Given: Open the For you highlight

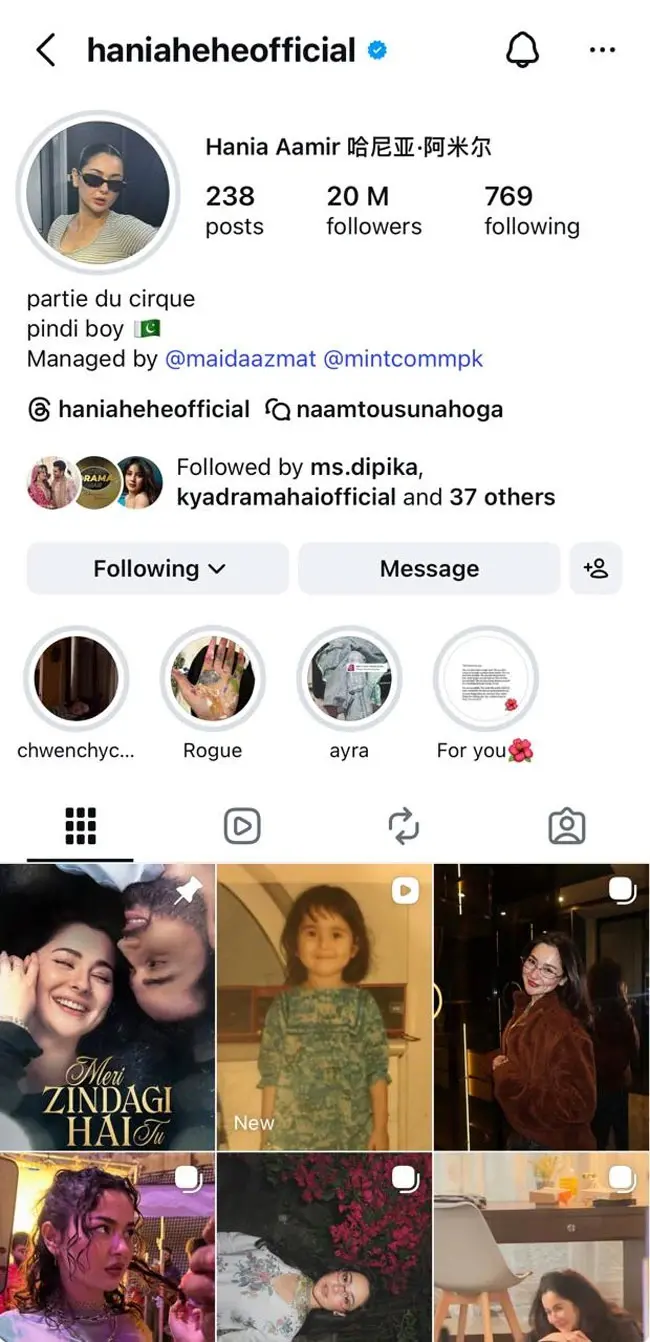Looking at the screenshot, I should pos(485,680).
